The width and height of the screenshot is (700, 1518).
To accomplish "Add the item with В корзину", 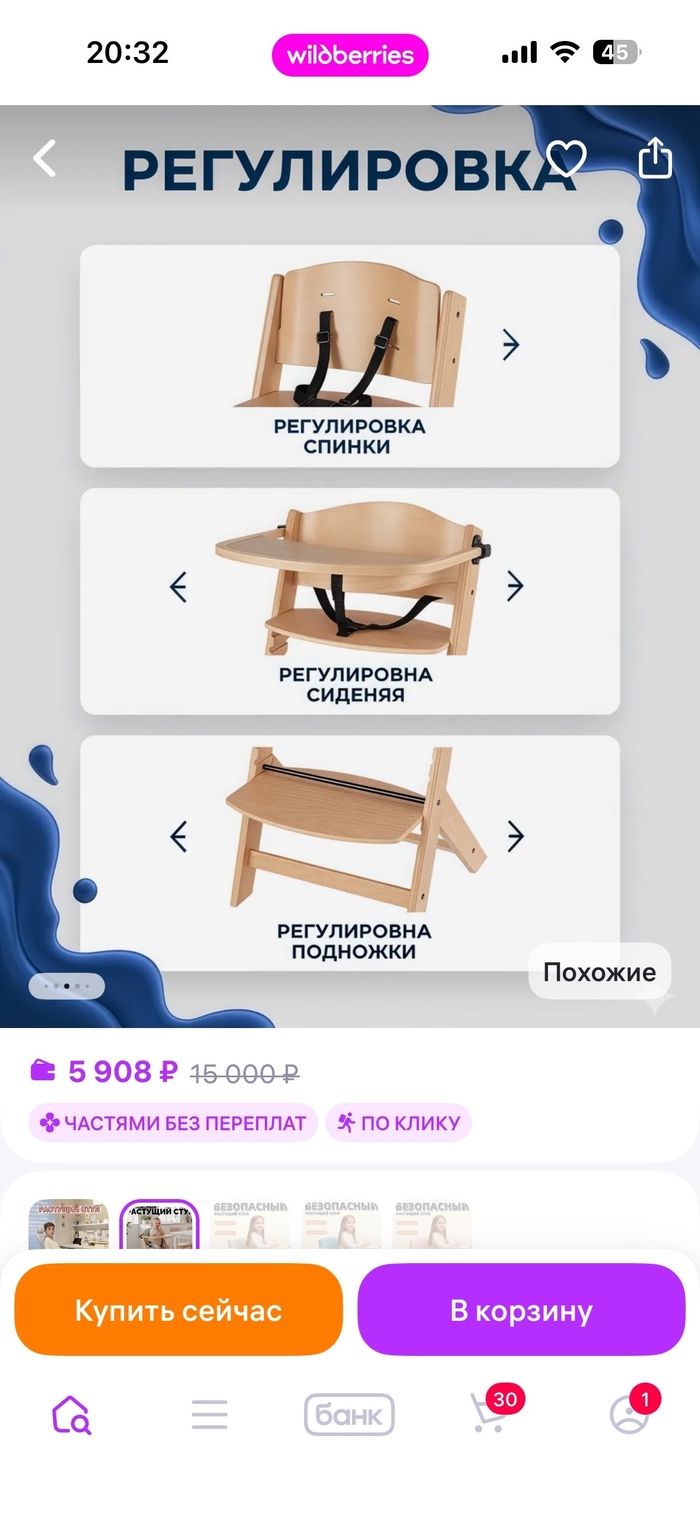I will (x=521, y=1310).
